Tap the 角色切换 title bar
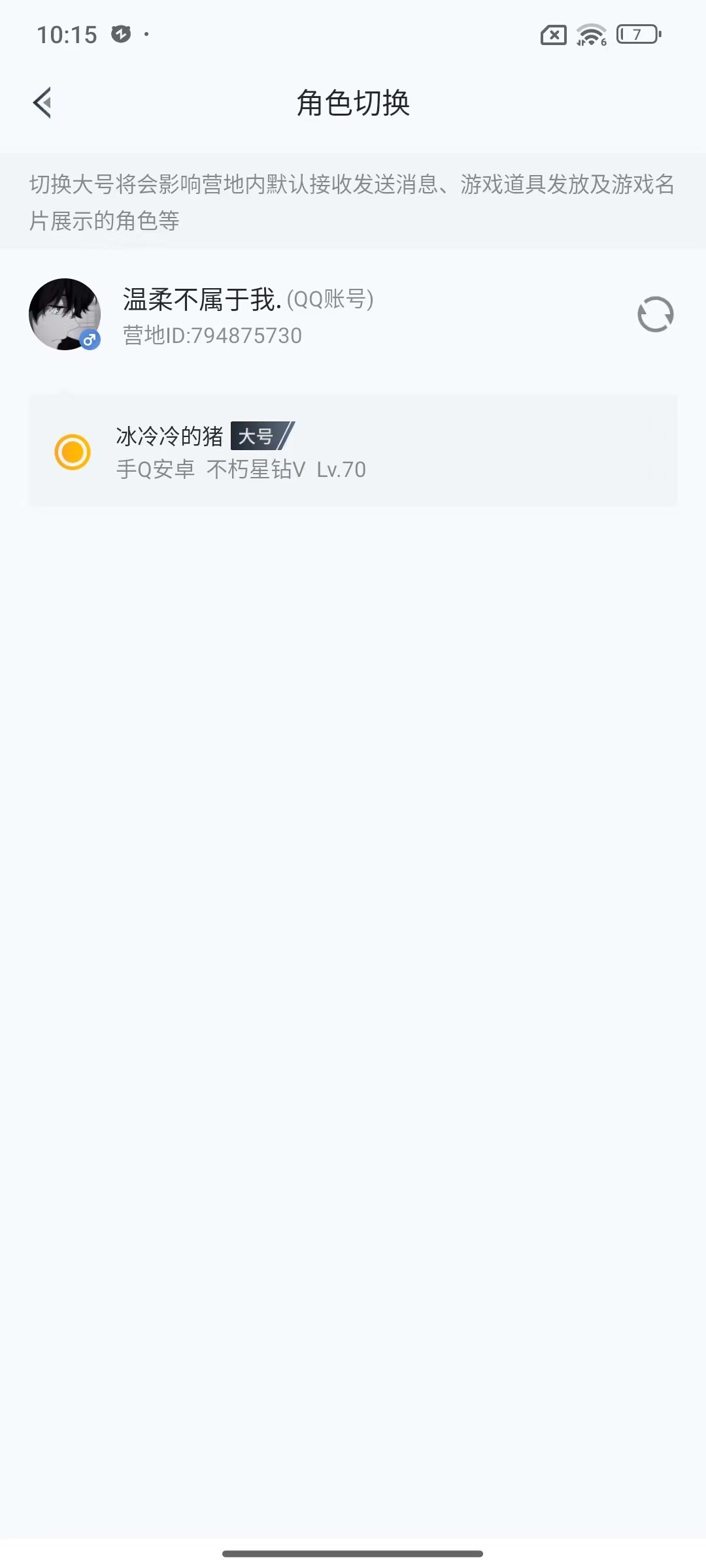Image resolution: width=706 pixels, height=1568 pixels. tap(353, 103)
